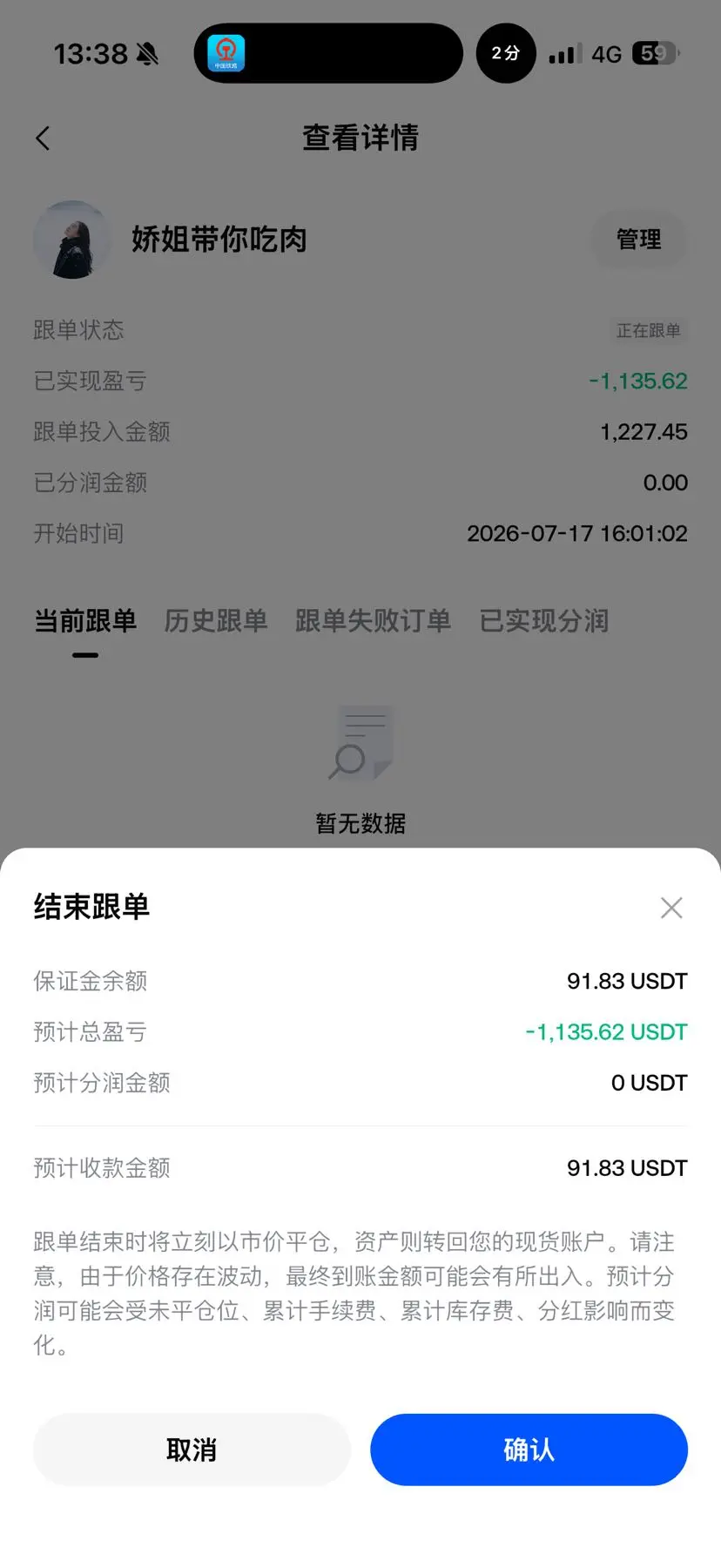This screenshot has height=1568, width=721.
Task: Confirm ending the copy trade
Action: tap(529, 1450)
